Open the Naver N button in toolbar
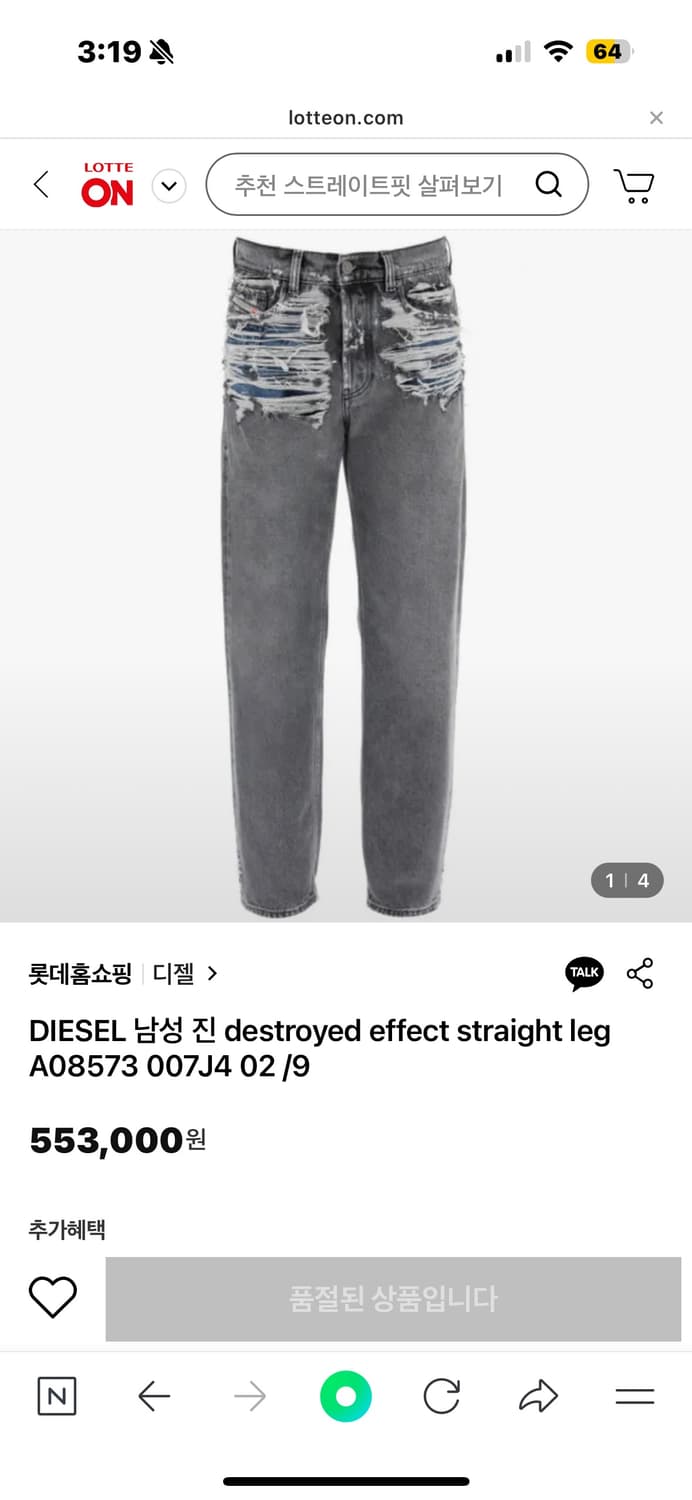 tap(57, 1396)
